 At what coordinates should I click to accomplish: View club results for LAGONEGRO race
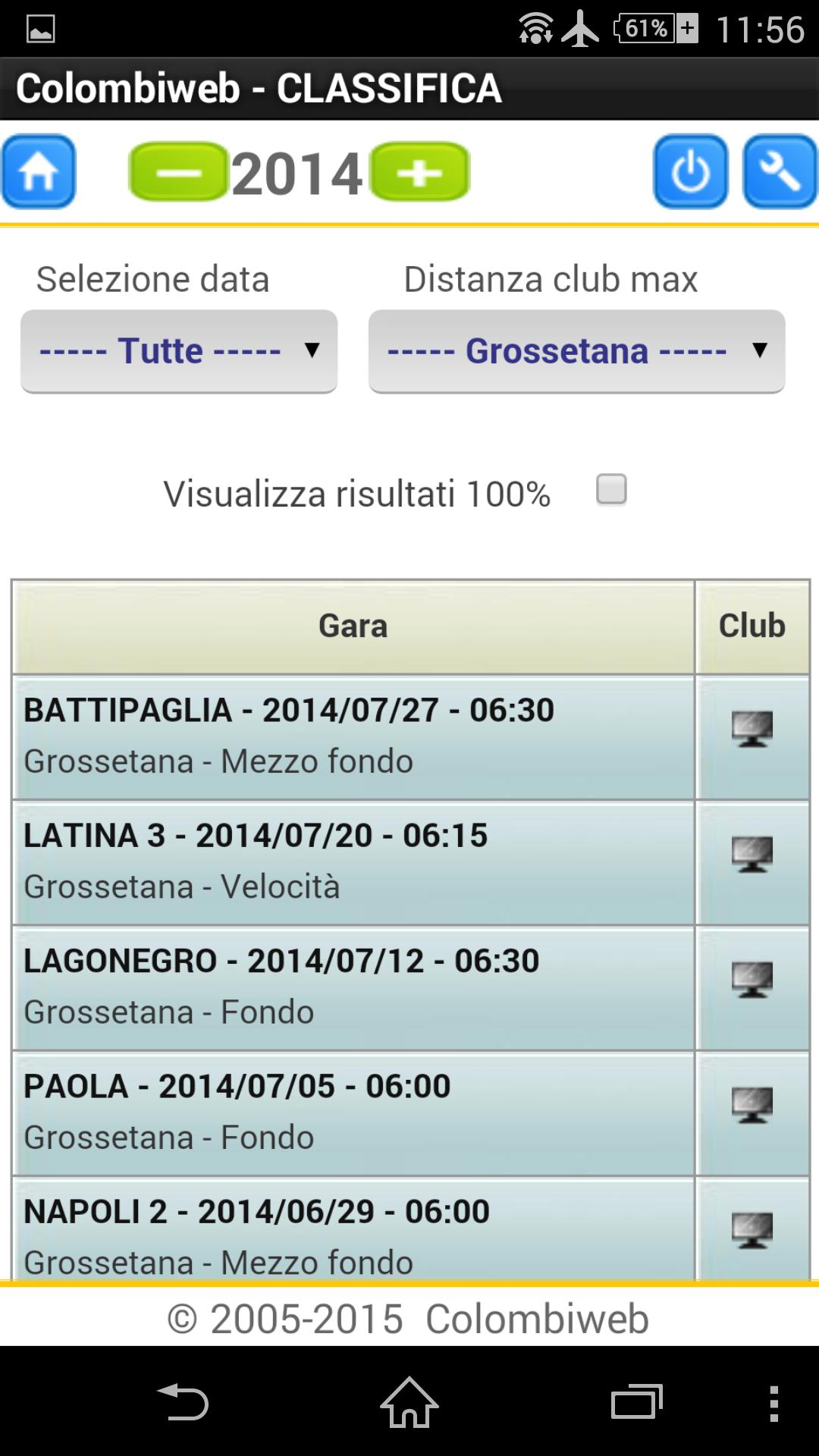pos(752,980)
